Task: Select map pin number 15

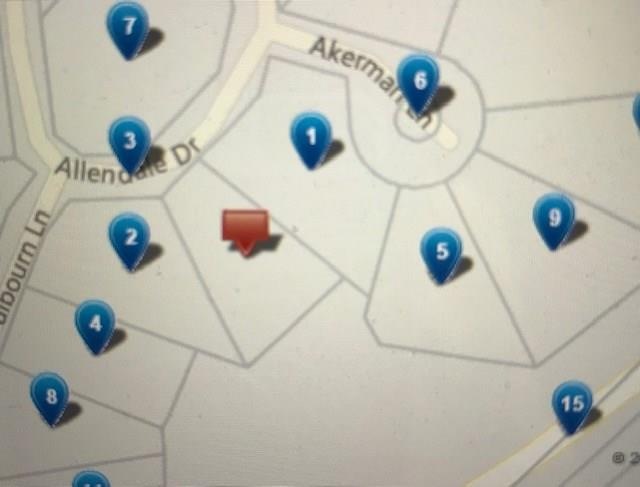Action: click(x=572, y=404)
